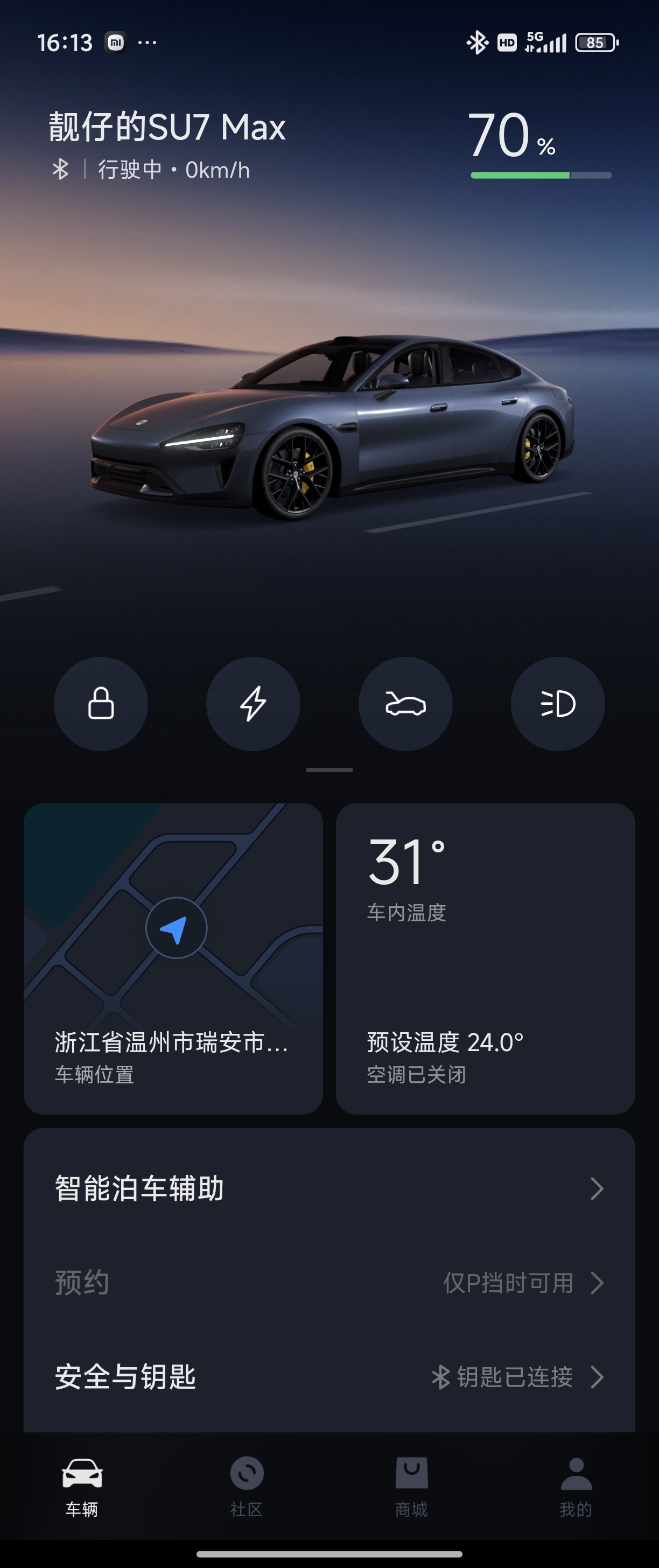
Task: Open the charging lightning bolt control
Action: pos(253,704)
